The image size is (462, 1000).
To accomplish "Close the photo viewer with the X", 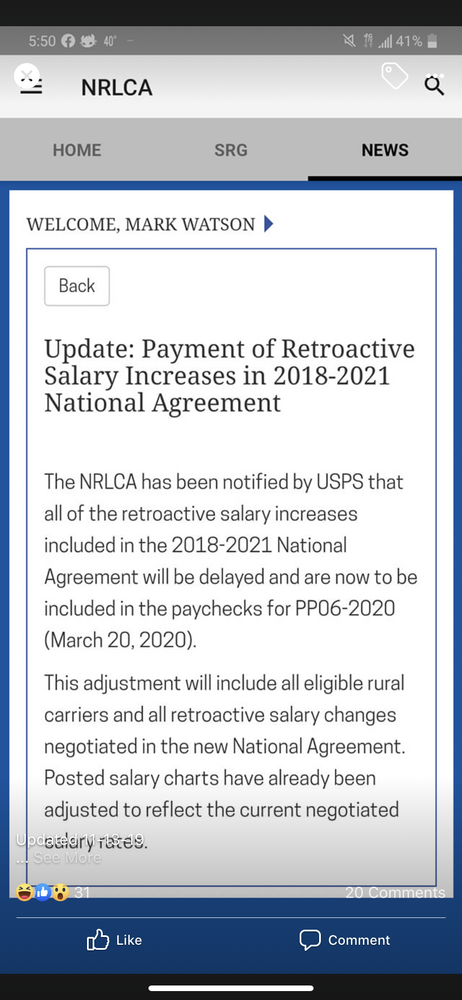I will pos(26,76).
